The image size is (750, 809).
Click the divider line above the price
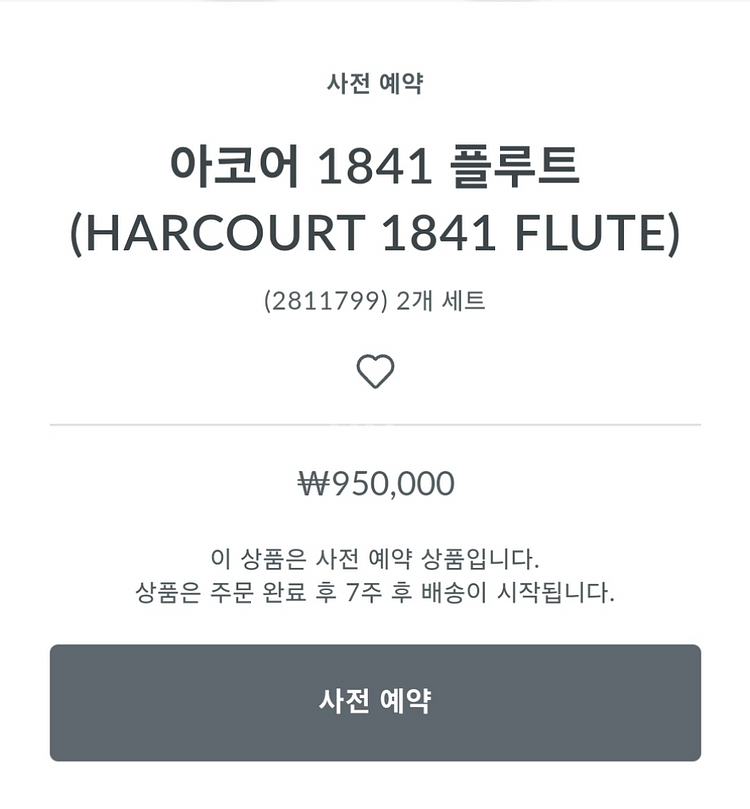375,424
